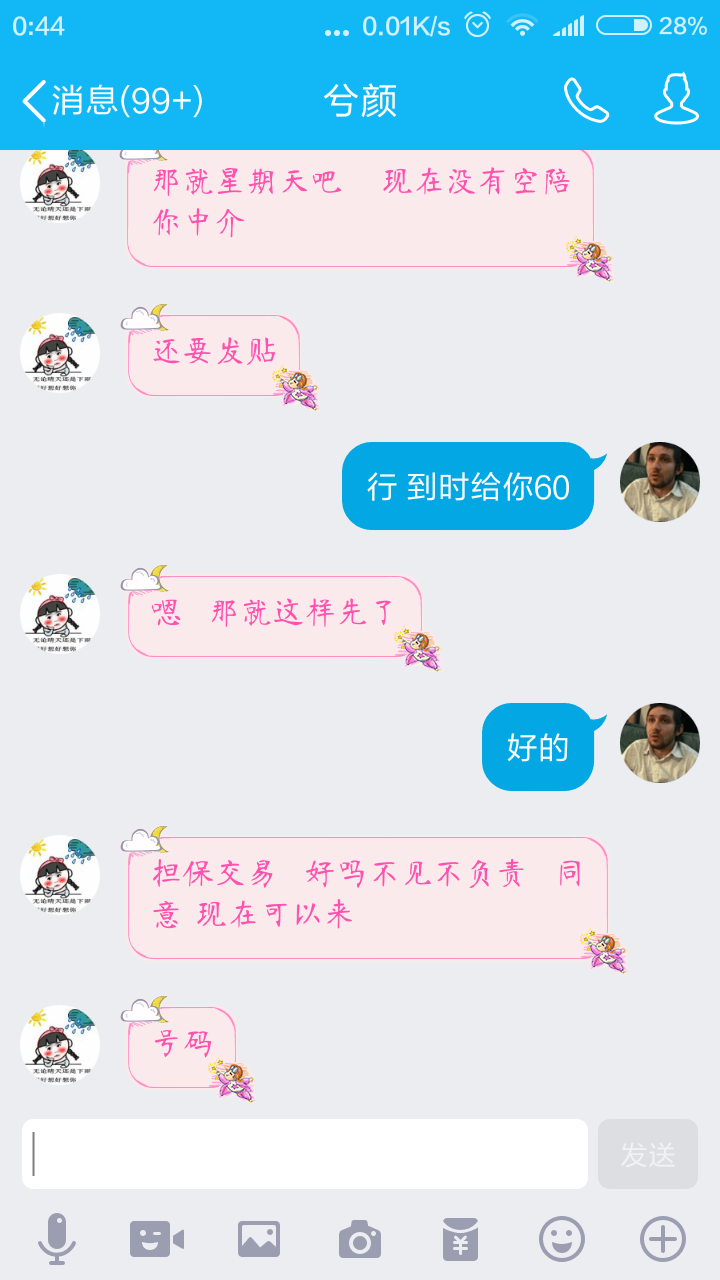Send a red packet with the ¥ icon
Screen dimensions: 720x1280
[x=461, y=1240]
